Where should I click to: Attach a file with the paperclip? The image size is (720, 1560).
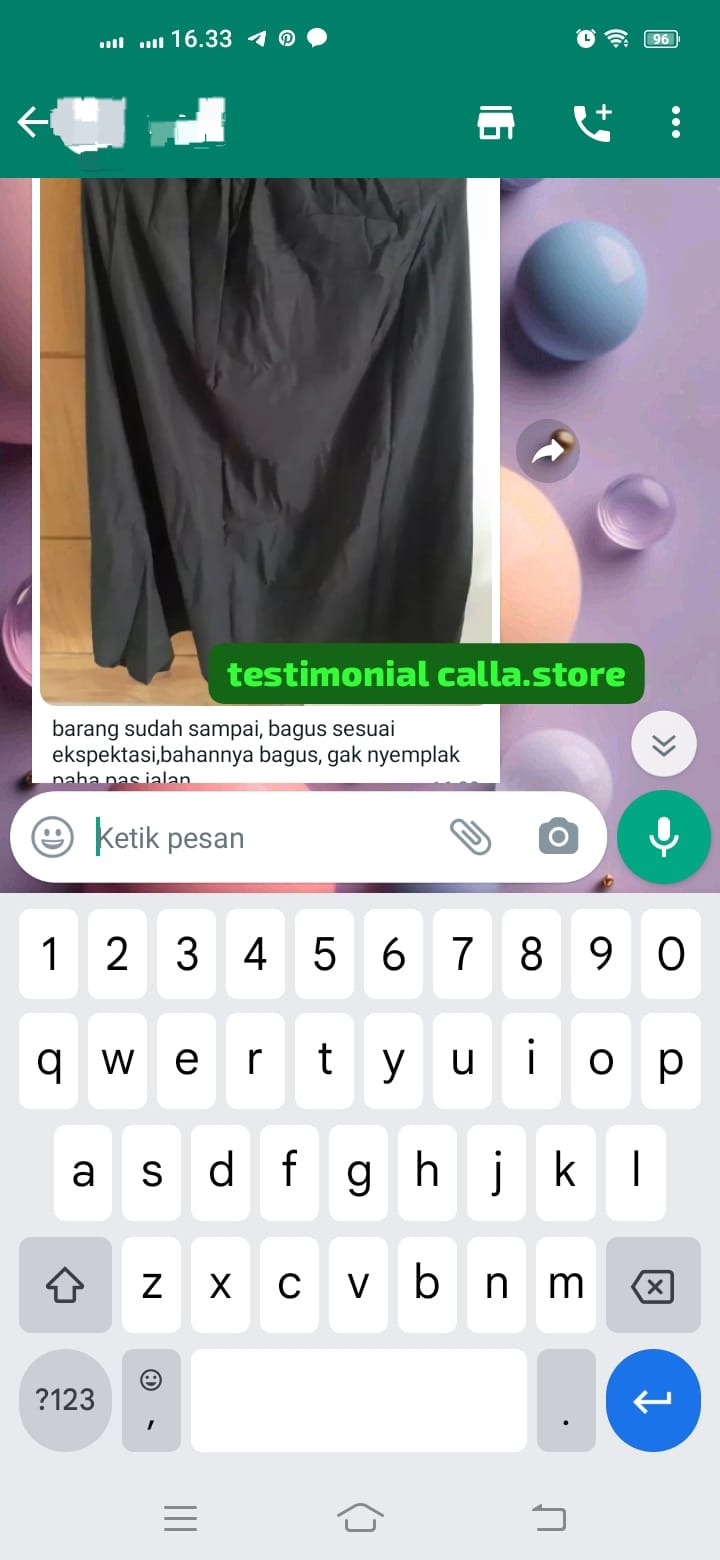470,837
